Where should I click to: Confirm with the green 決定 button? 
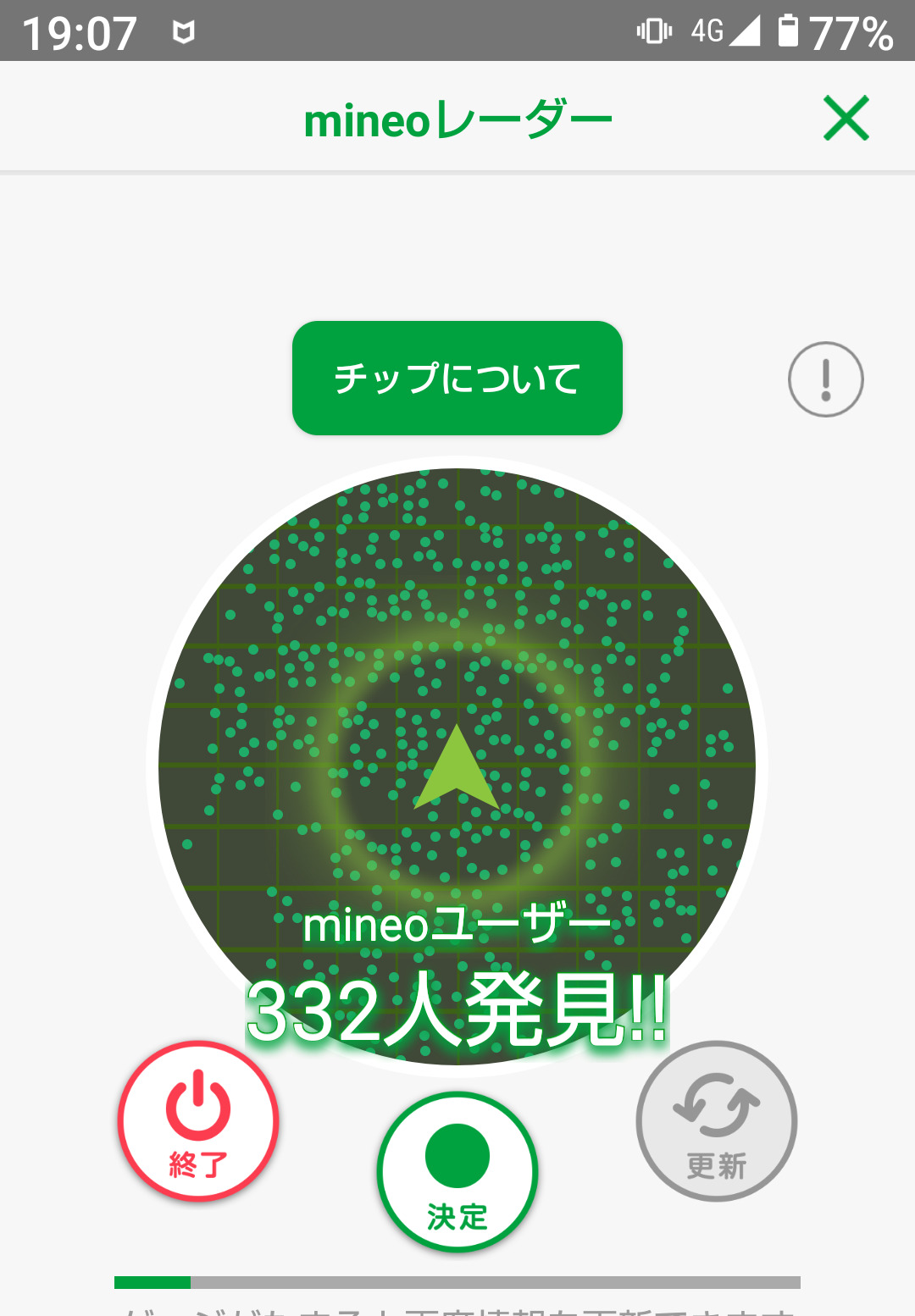(457, 1171)
